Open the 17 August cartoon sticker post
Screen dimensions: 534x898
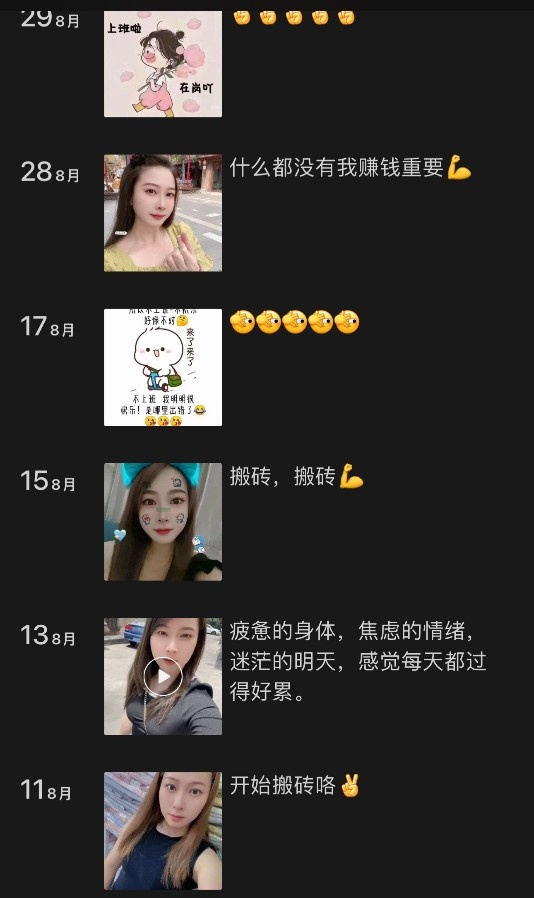163,368
